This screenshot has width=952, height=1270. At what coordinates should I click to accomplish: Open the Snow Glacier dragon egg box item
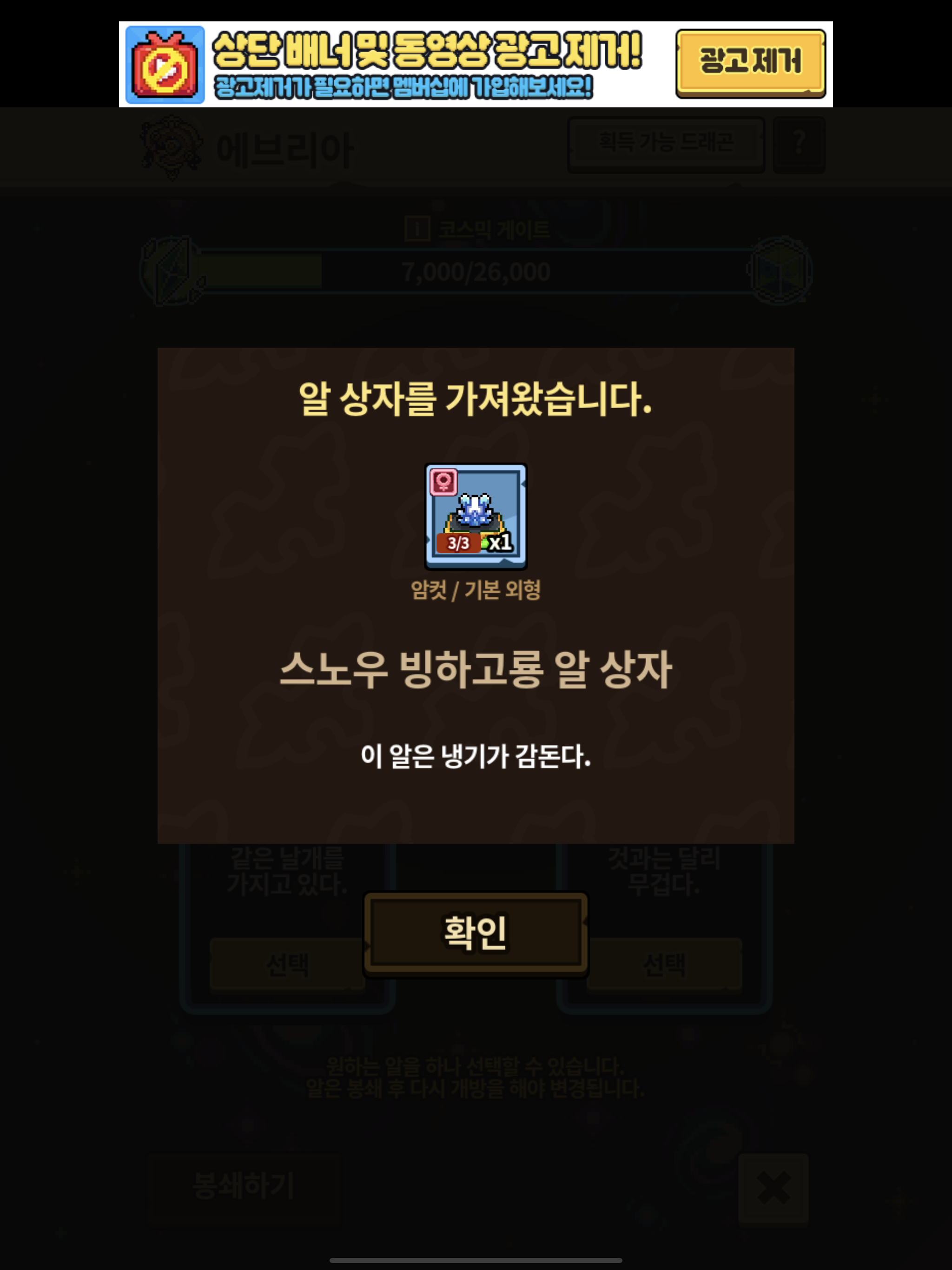[x=476, y=516]
